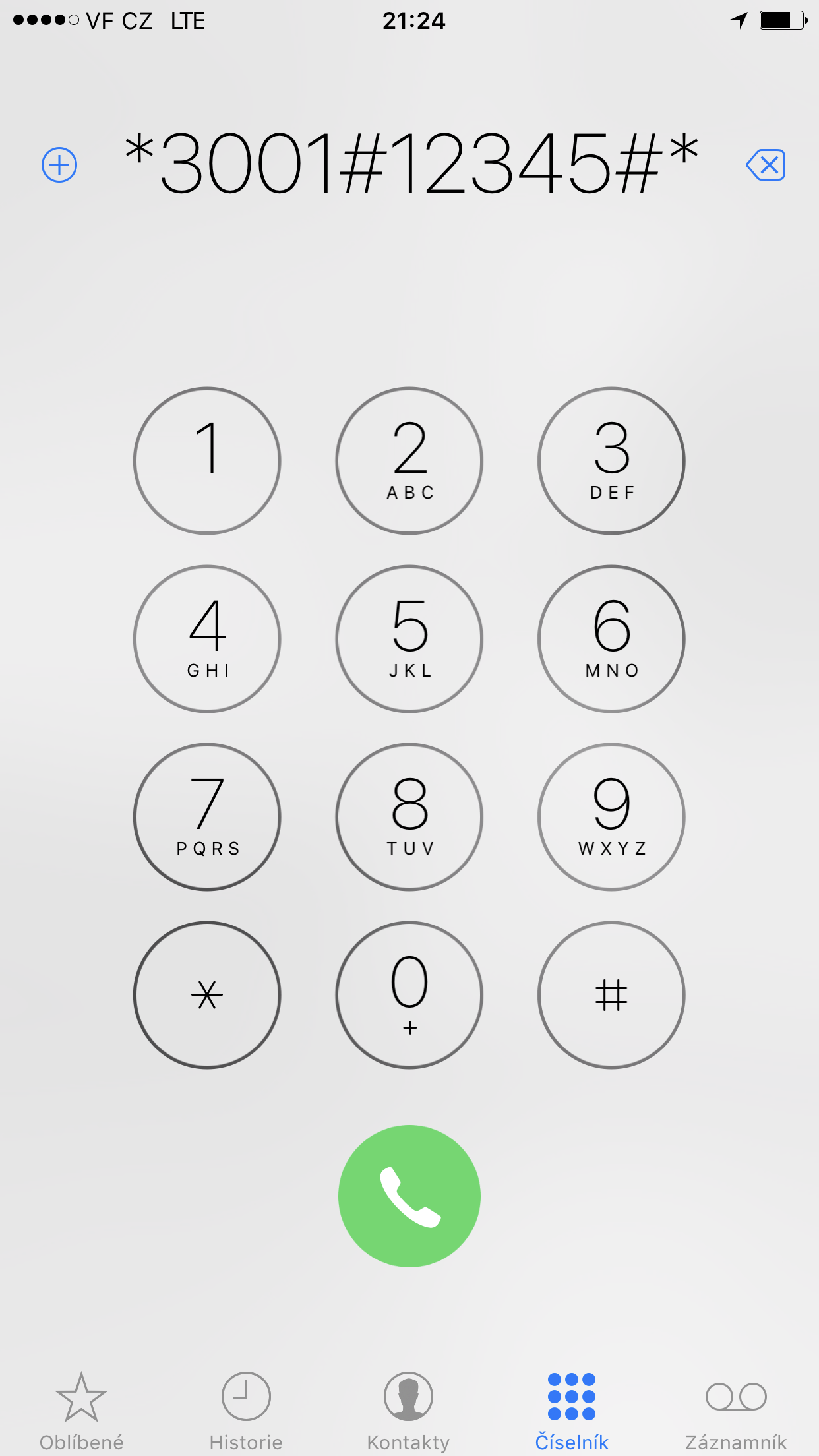This screenshot has height=1456, width=819.
Task: Dial the number with the green call button
Action: (409, 1196)
